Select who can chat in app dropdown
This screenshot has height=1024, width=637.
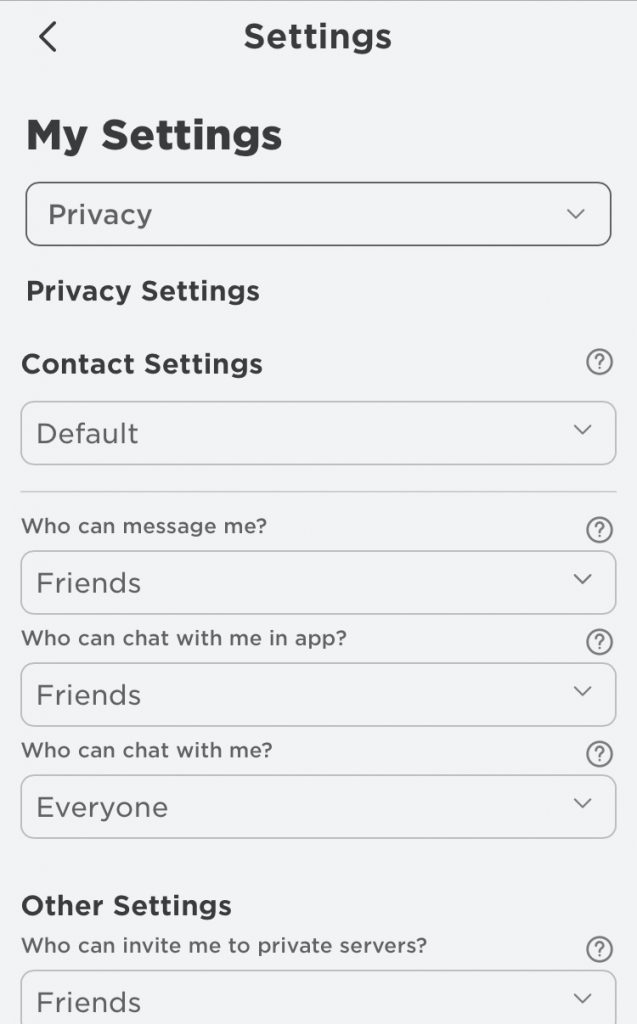[x=318, y=695]
